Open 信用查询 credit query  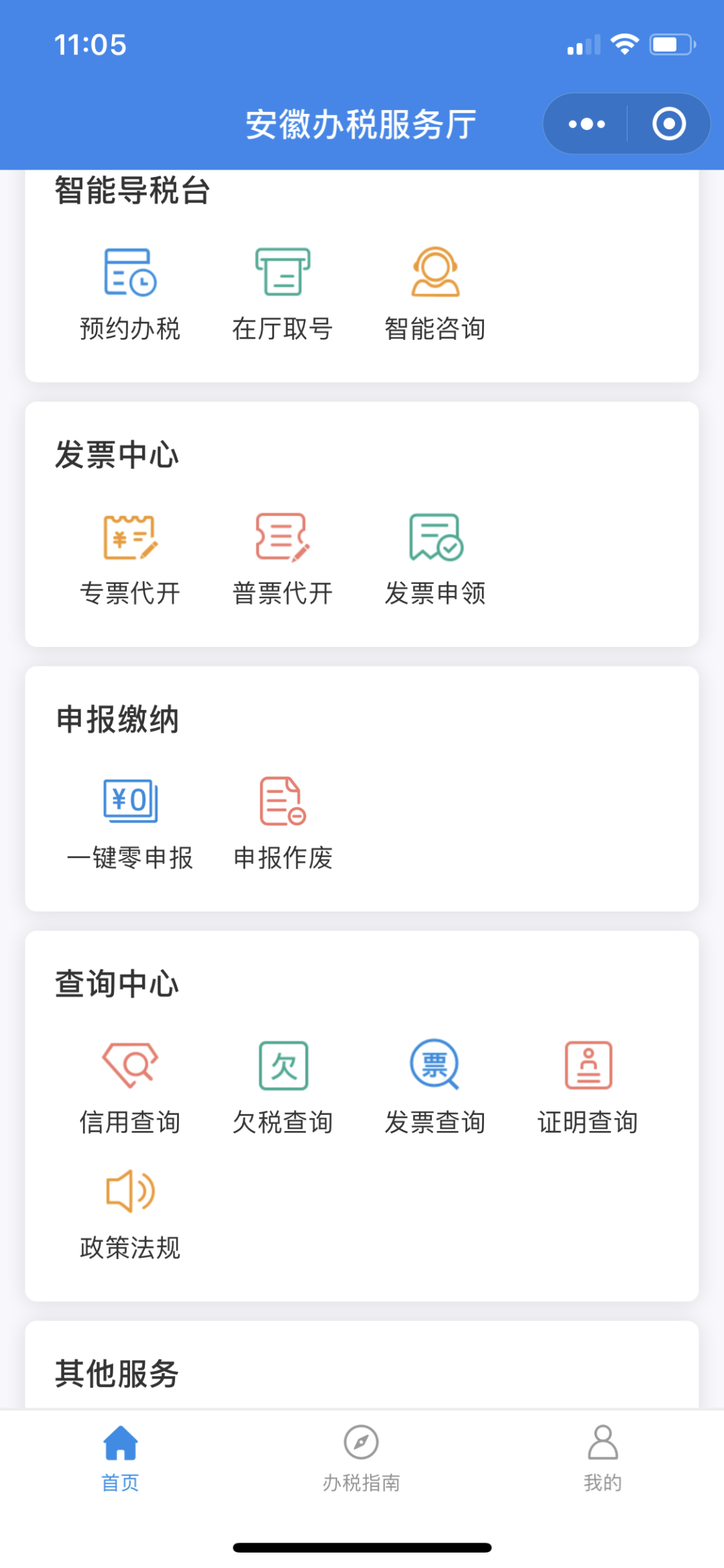130,1087
